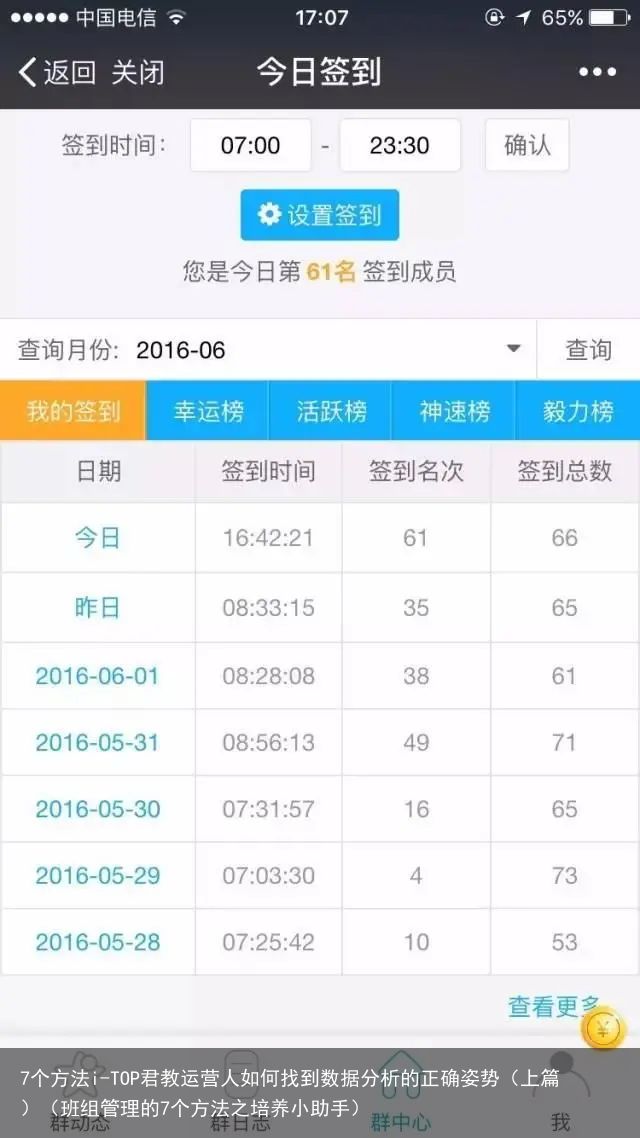640x1138 pixels.
Task: Confirm sign-in time with 确认
Action: click(527, 145)
